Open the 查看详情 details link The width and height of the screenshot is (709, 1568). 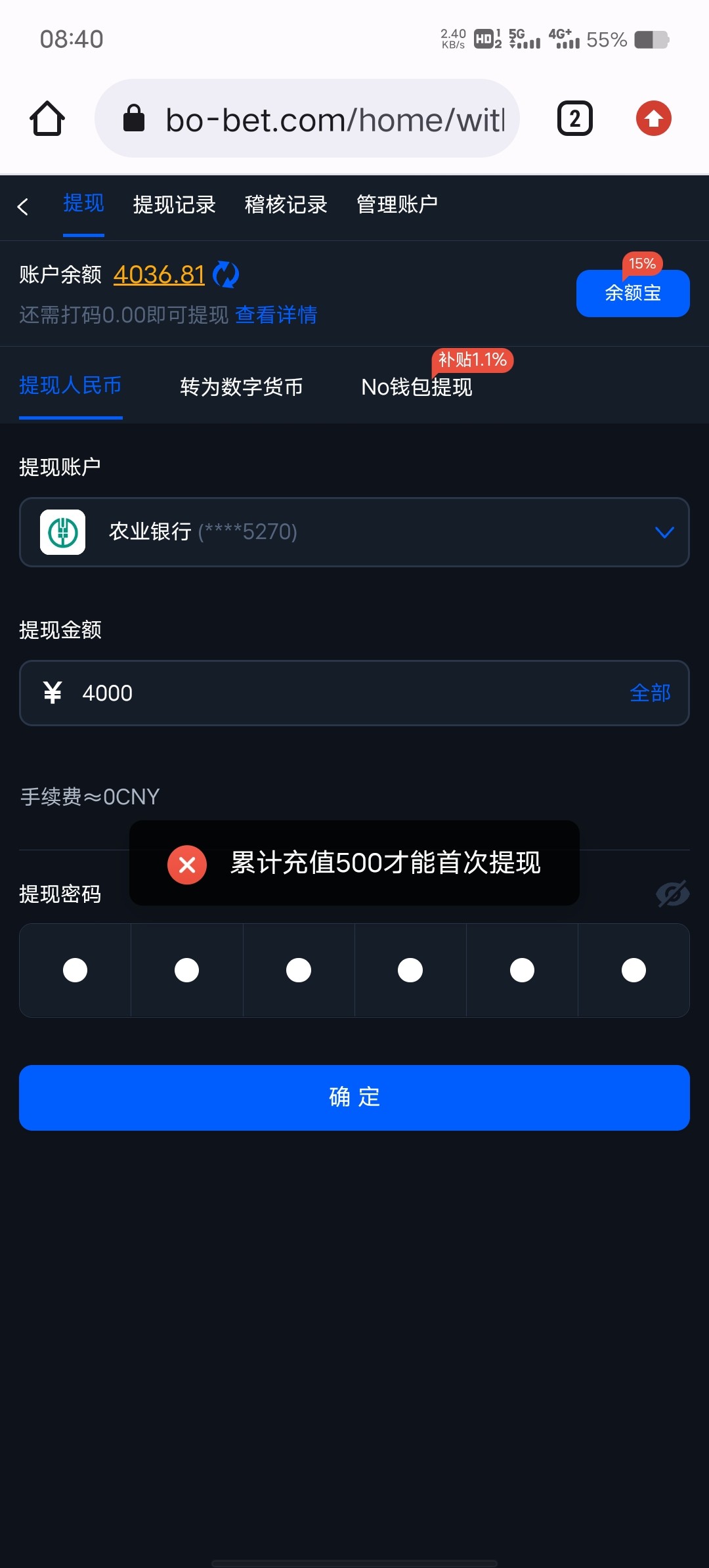point(275,315)
